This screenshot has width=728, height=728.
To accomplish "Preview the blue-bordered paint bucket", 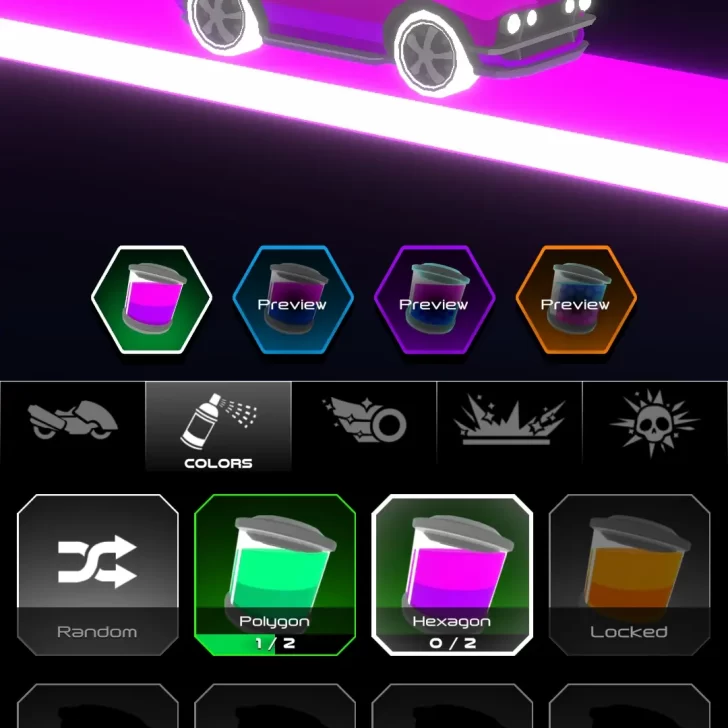I will click(292, 299).
